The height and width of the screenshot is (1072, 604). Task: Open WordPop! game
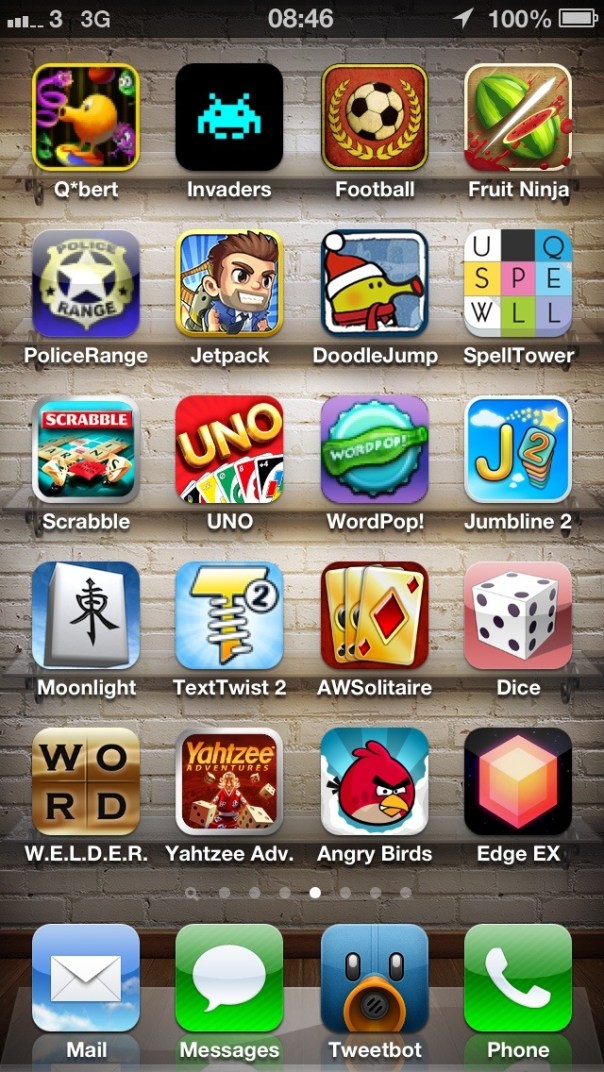click(x=374, y=450)
